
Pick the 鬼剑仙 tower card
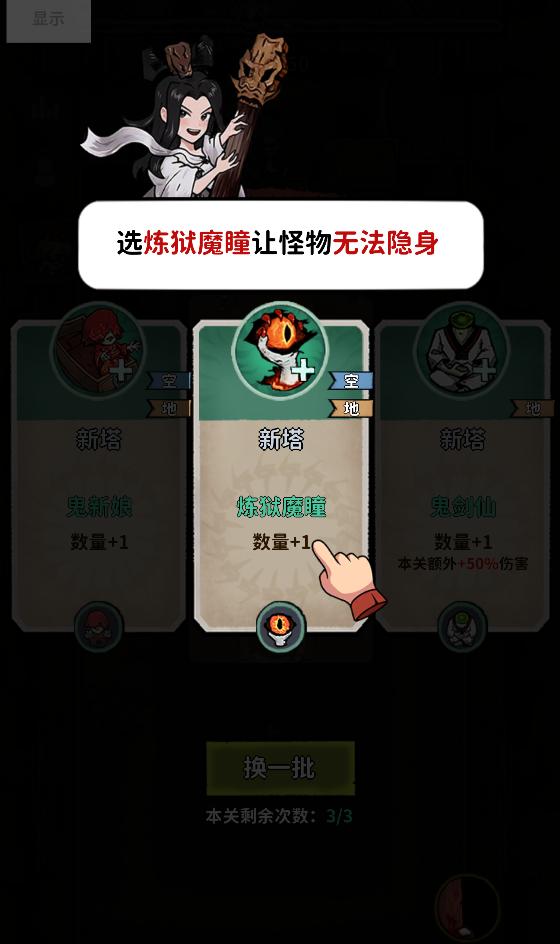[x=462, y=476]
